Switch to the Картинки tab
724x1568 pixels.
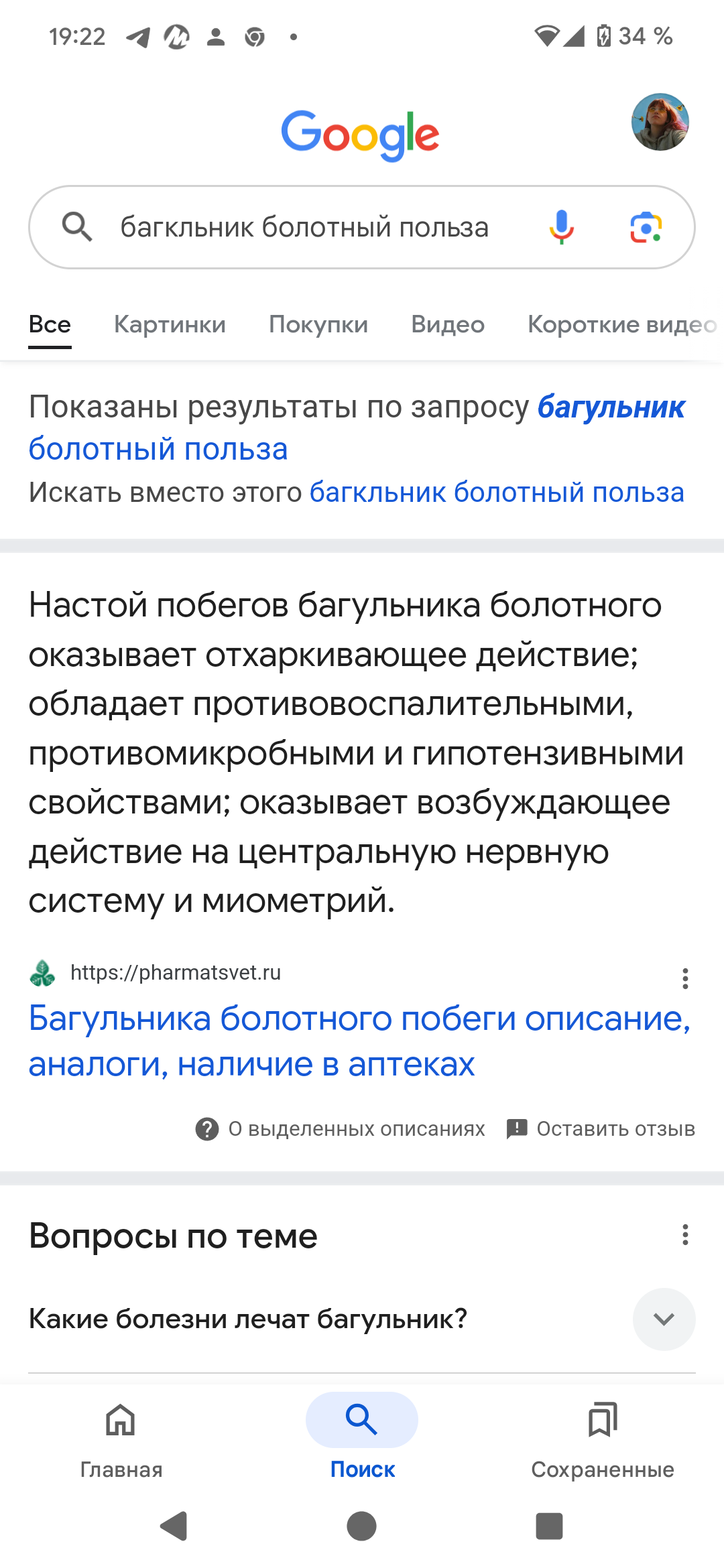(x=170, y=324)
